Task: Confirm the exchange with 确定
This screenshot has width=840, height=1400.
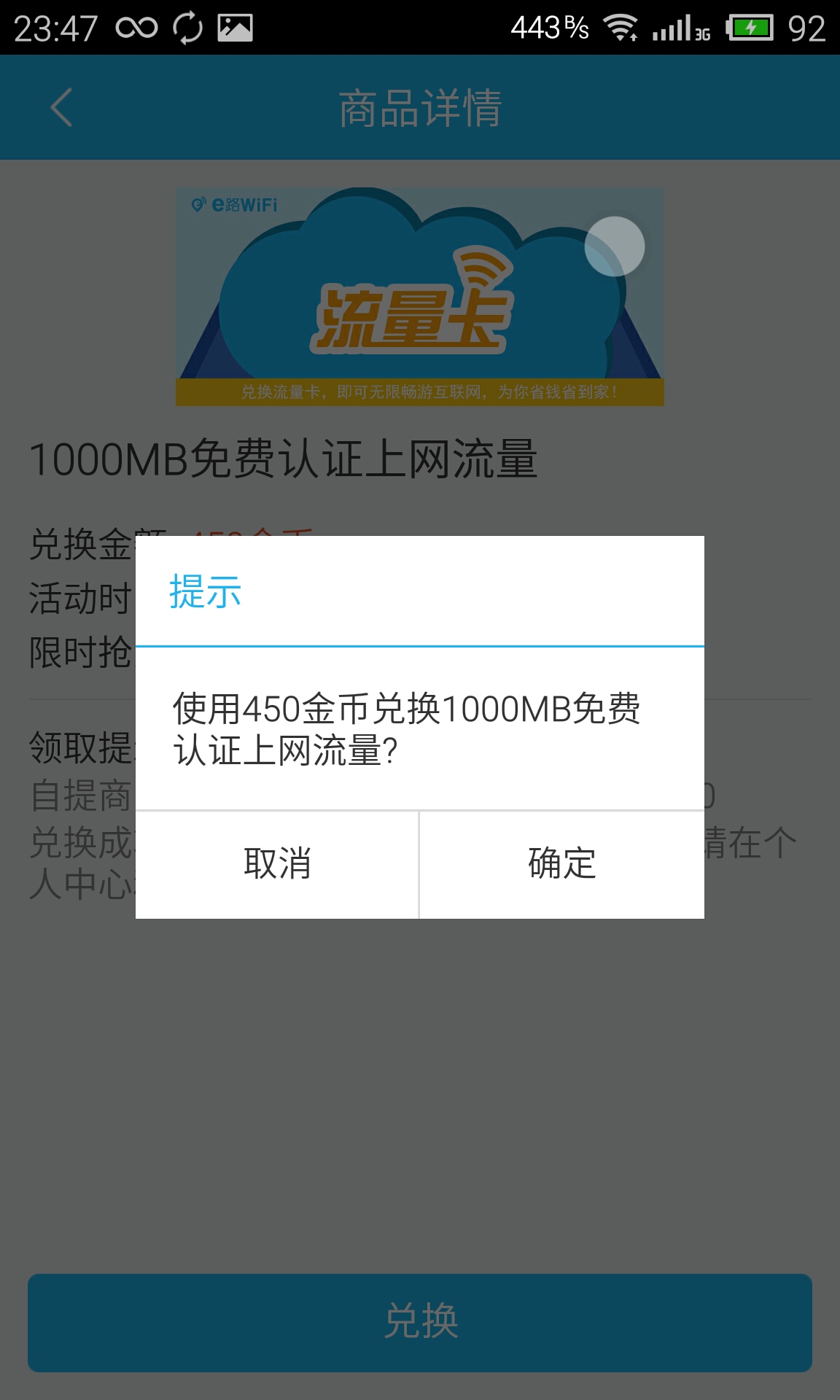Action: pos(562,864)
